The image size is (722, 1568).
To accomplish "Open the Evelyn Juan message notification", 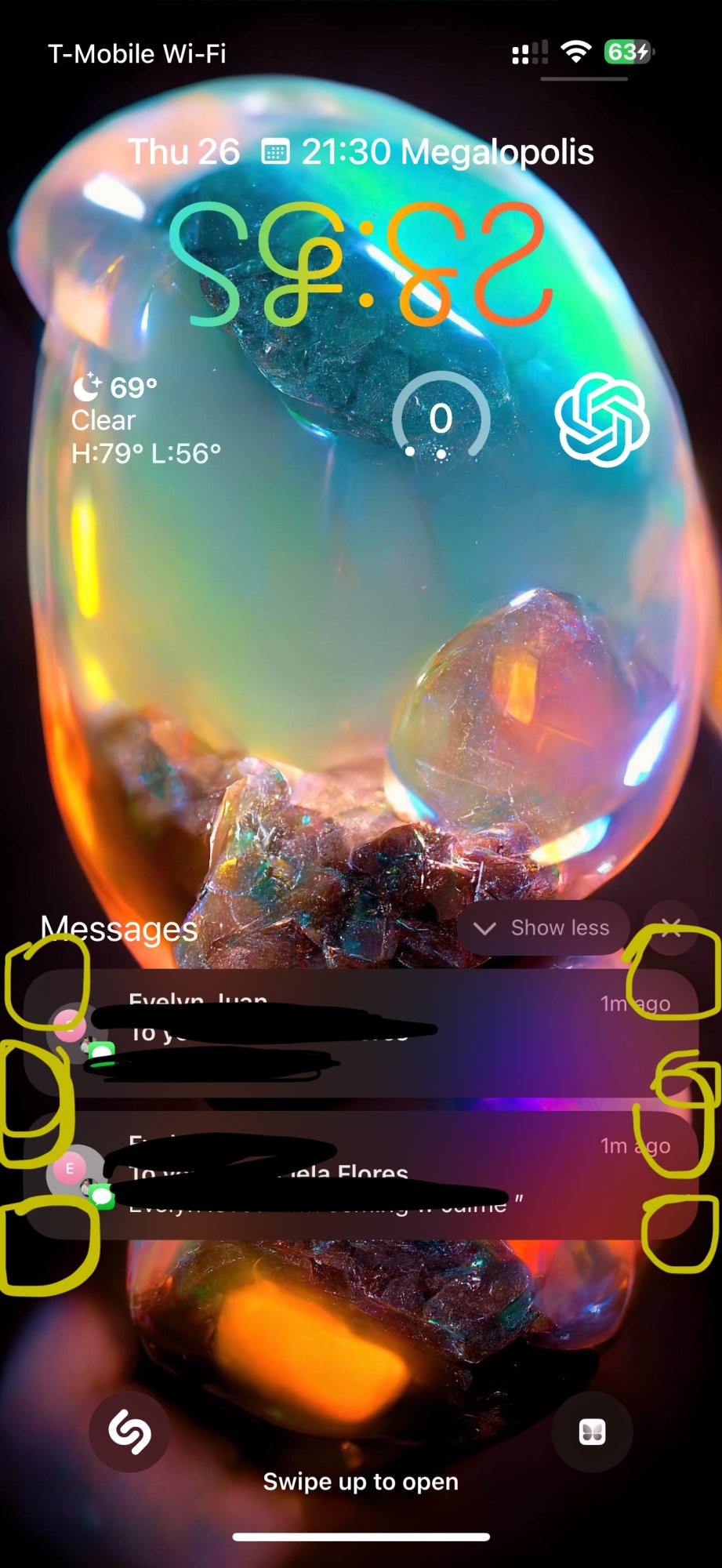I will point(361,1033).
